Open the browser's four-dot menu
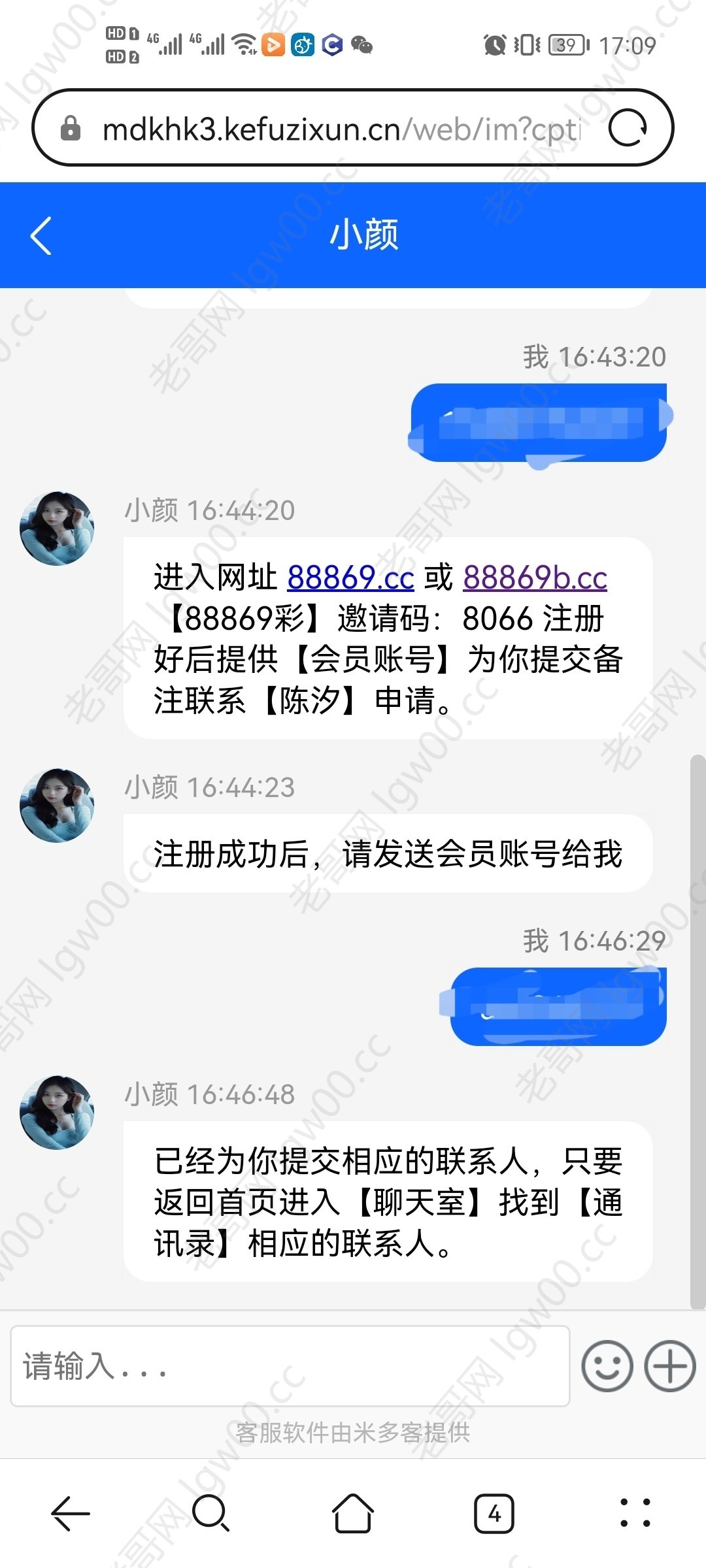706x1568 pixels. [x=635, y=1513]
